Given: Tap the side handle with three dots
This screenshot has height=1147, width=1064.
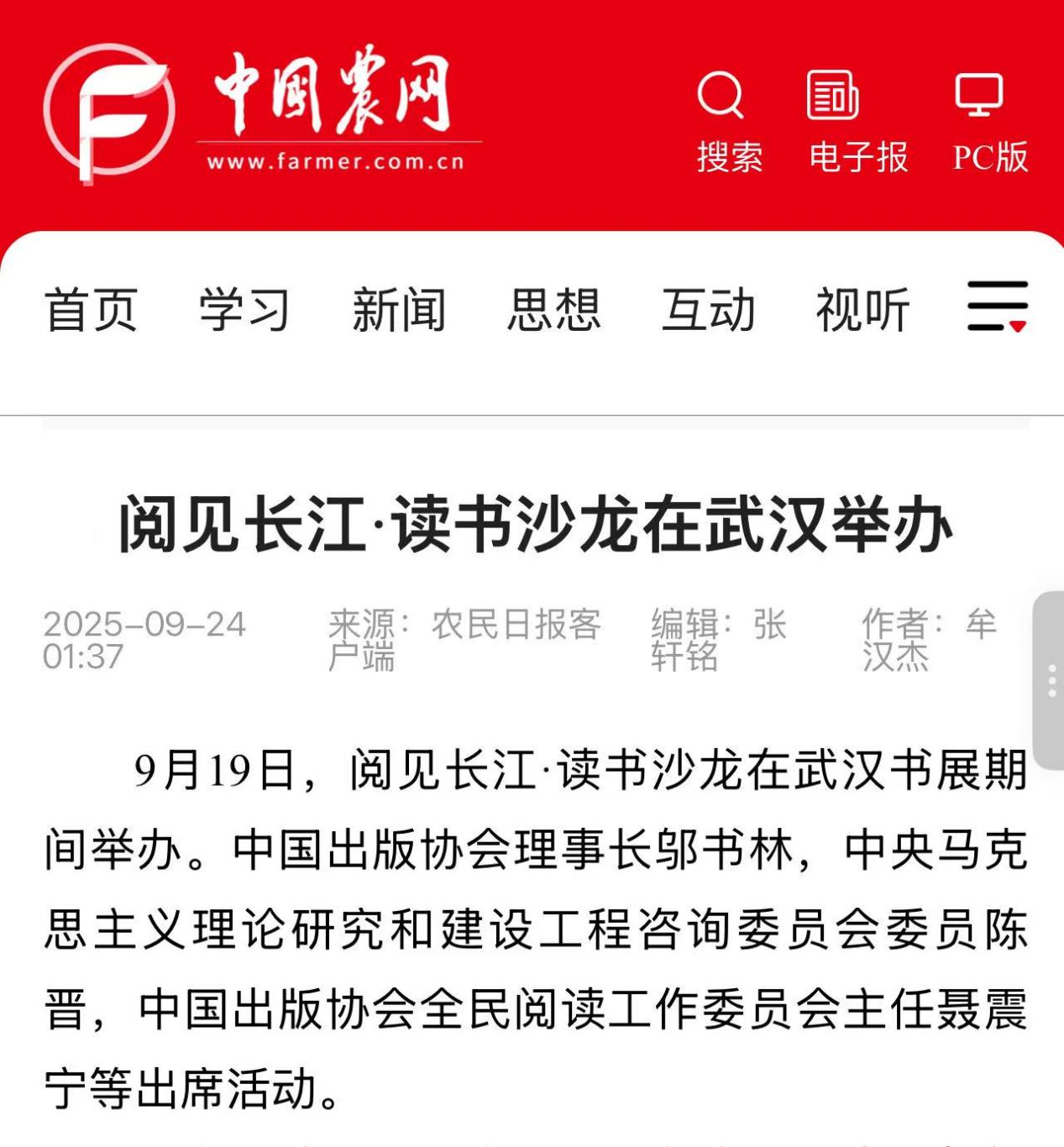Looking at the screenshot, I should (1051, 680).
